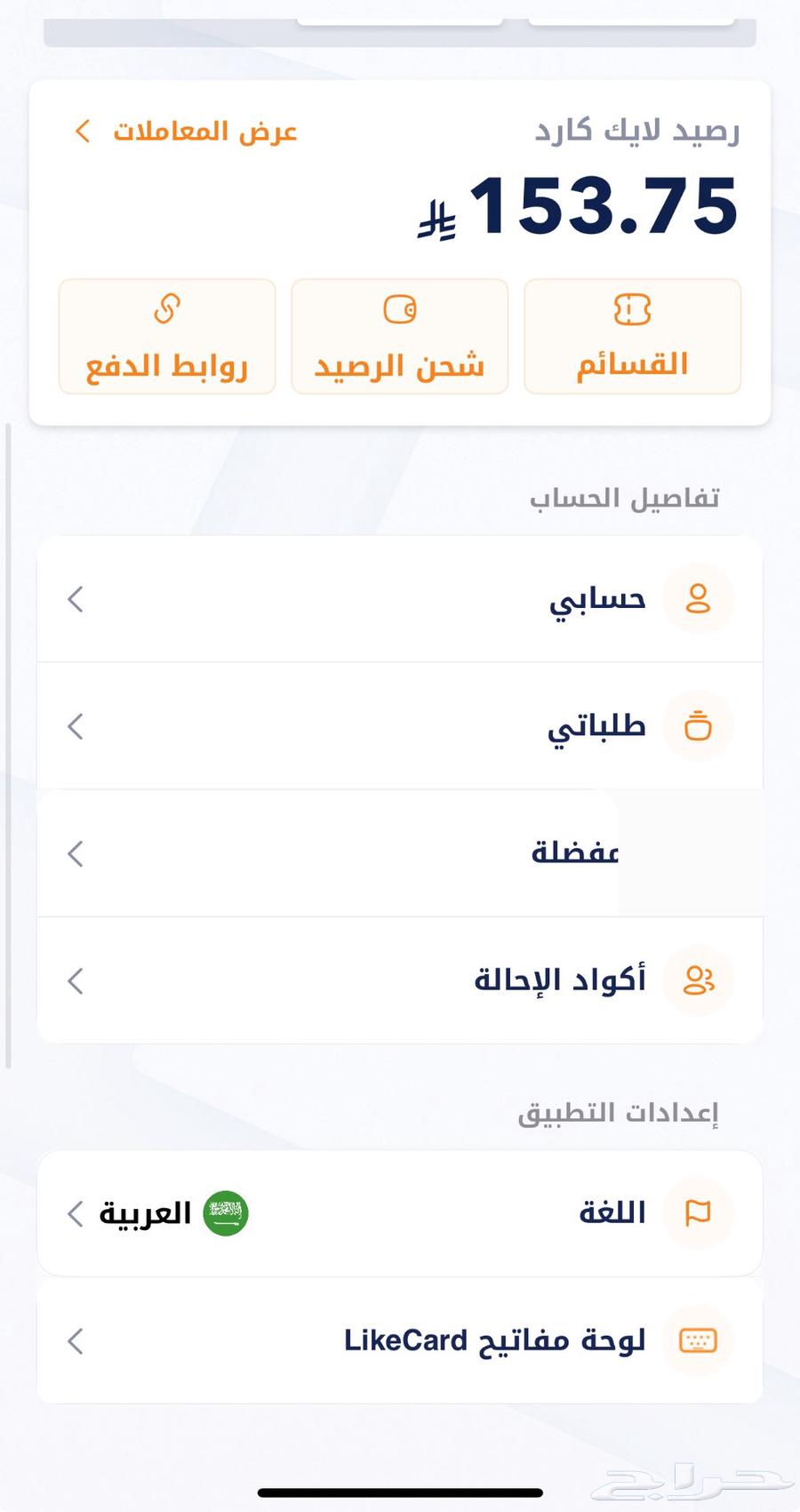Viewport: 800px width, 1512px height.
Task: Tap the keyboard icon for لوحة مفاتيح LikeCard
Action: 699,1341
